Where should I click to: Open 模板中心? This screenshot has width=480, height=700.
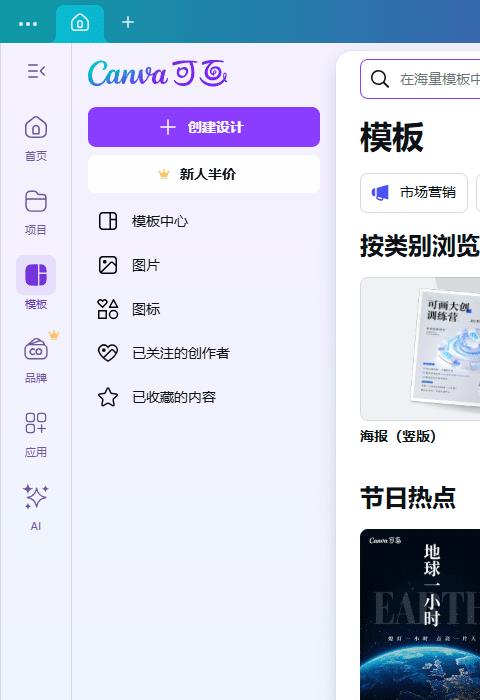click(x=204, y=221)
